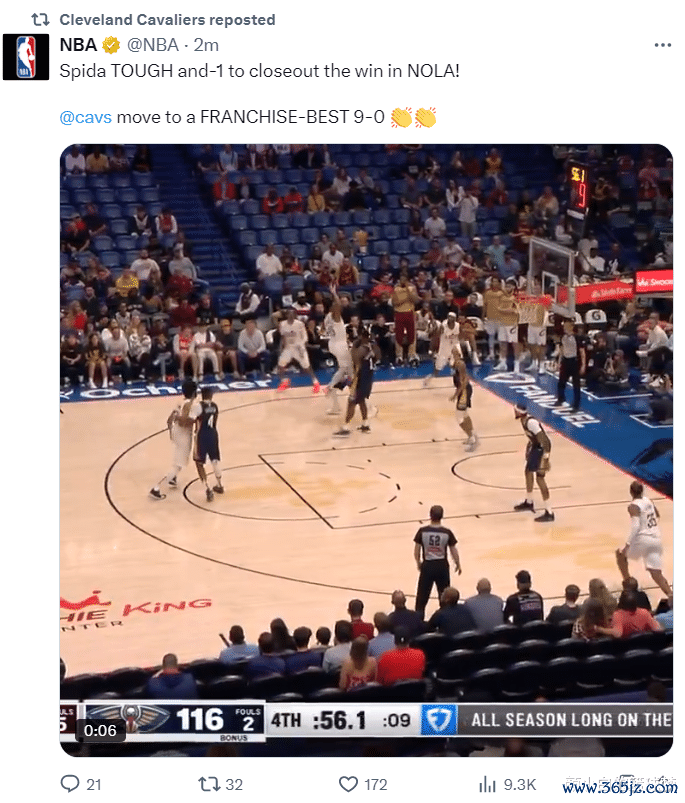This screenshot has width=685, height=803.
Task: Like the NBA post
Action: [x=348, y=784]
